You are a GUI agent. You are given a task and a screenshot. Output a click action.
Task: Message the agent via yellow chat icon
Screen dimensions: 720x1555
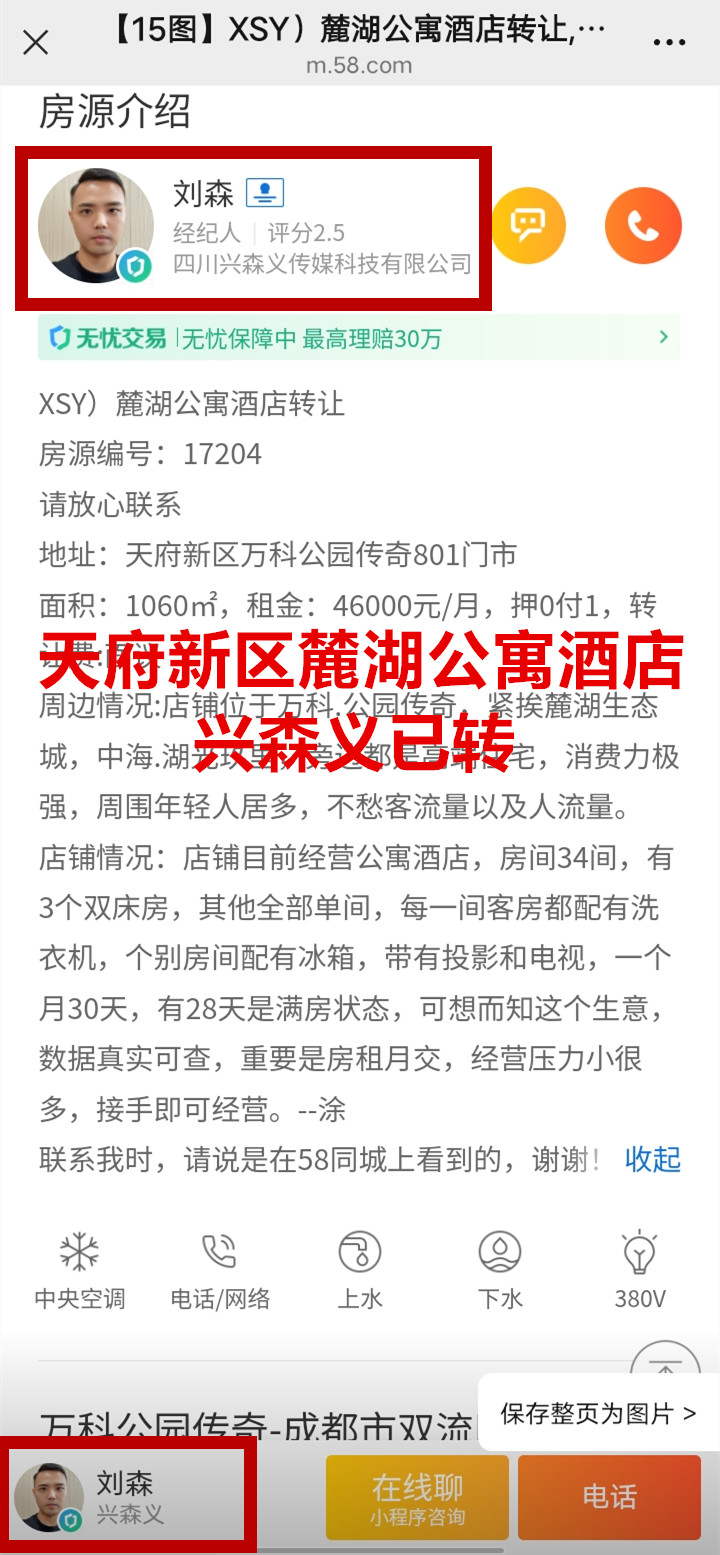pyautogui.click(x=528, y=226)
